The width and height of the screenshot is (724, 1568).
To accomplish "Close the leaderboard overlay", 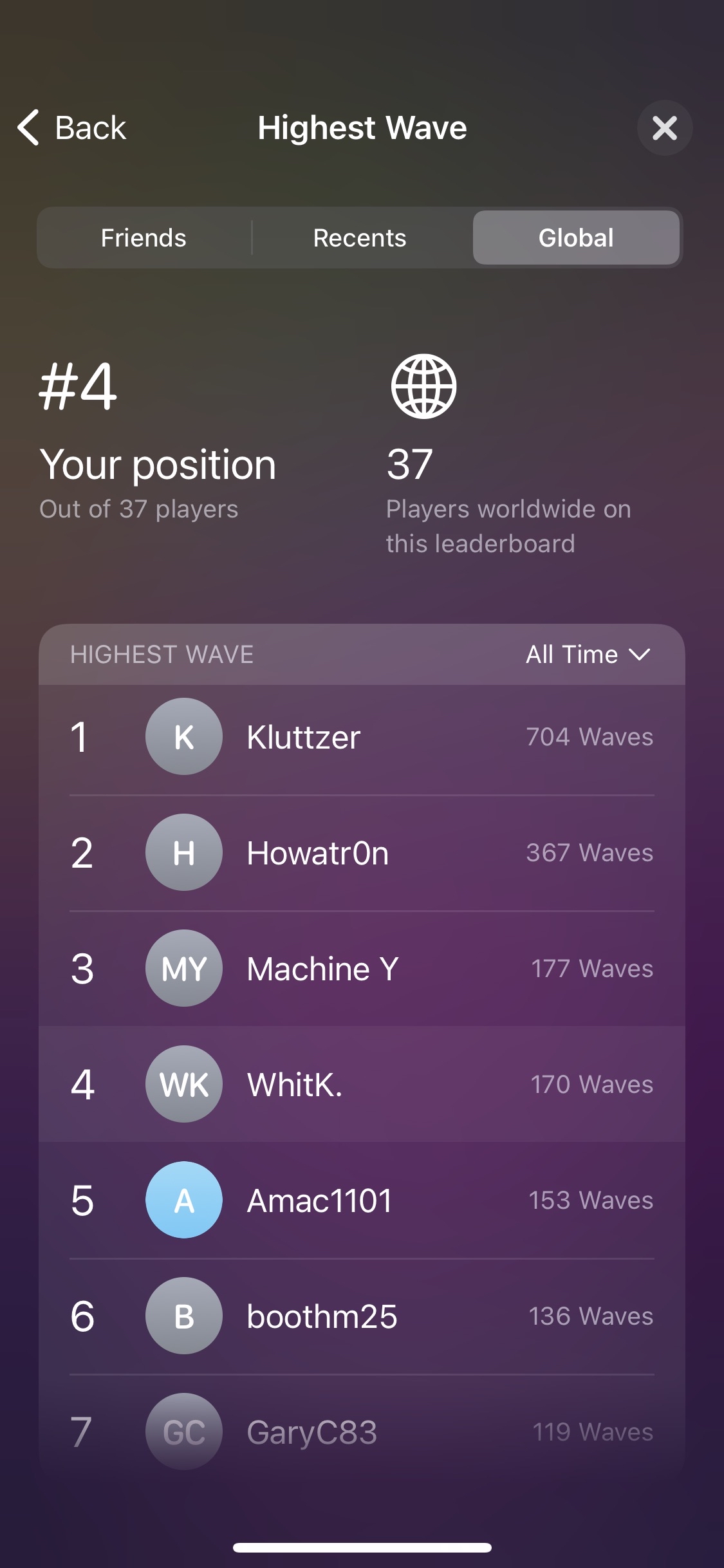I will 664,127.
